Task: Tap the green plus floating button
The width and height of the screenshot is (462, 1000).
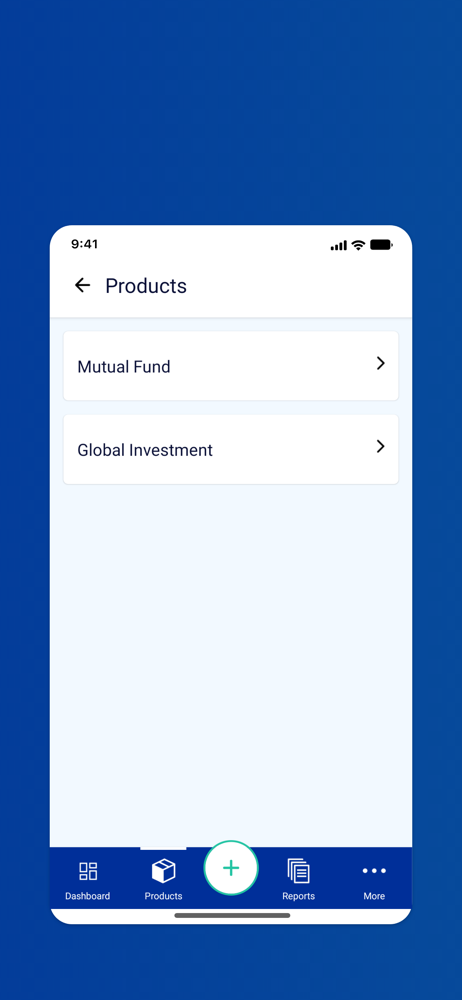Action: pos(231,868)
